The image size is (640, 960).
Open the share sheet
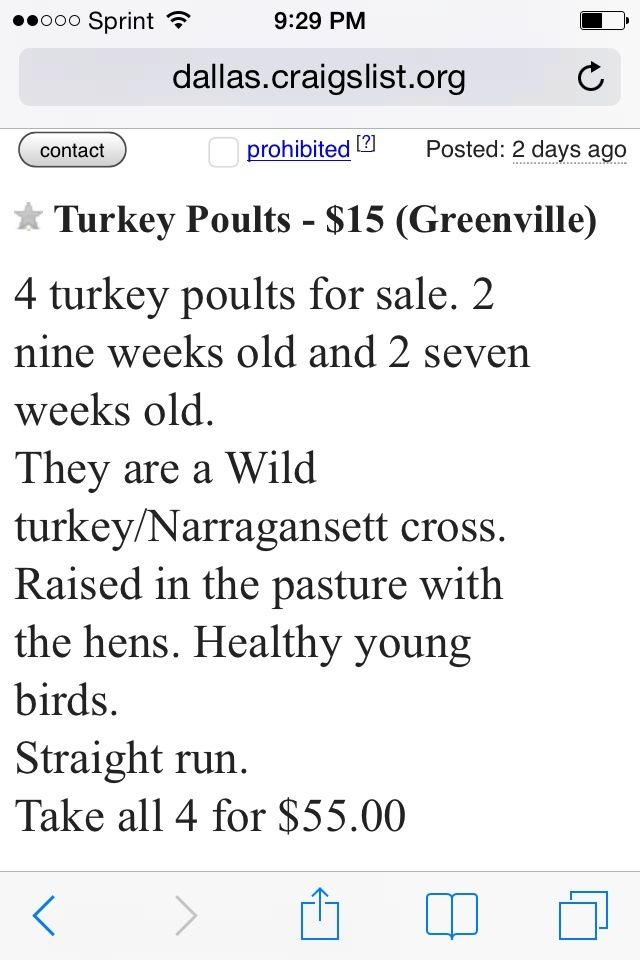(320, 912)
